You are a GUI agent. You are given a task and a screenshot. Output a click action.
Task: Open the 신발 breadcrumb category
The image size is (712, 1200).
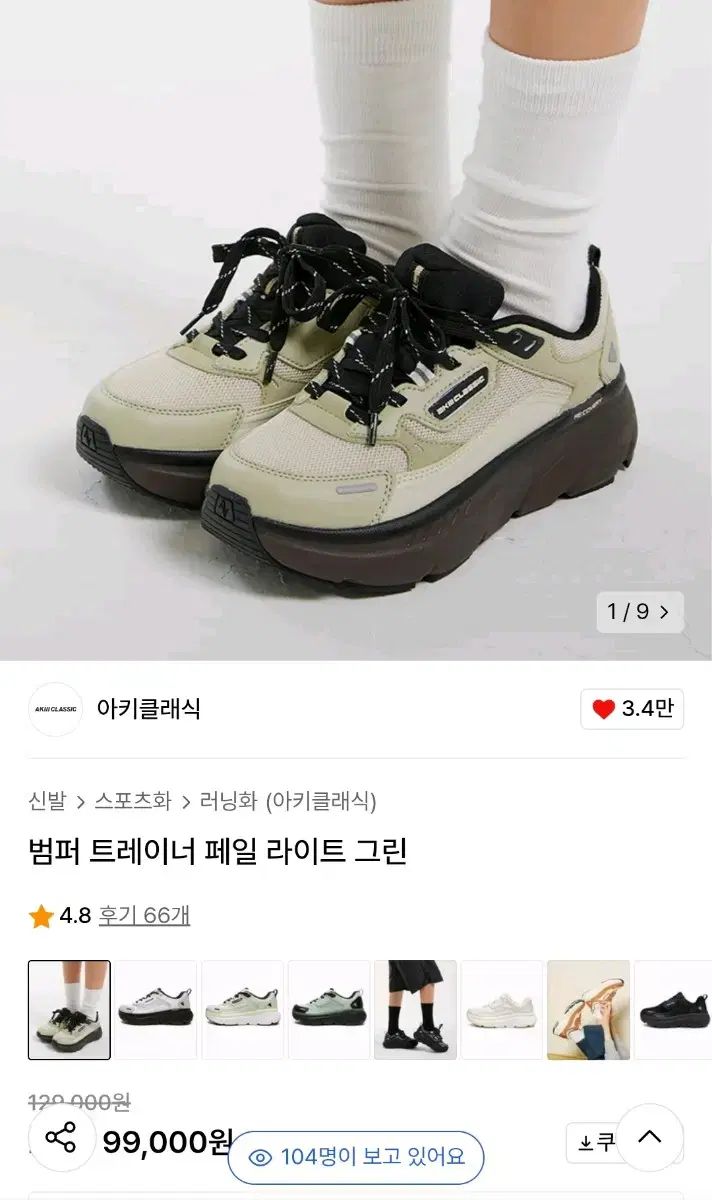47,801
